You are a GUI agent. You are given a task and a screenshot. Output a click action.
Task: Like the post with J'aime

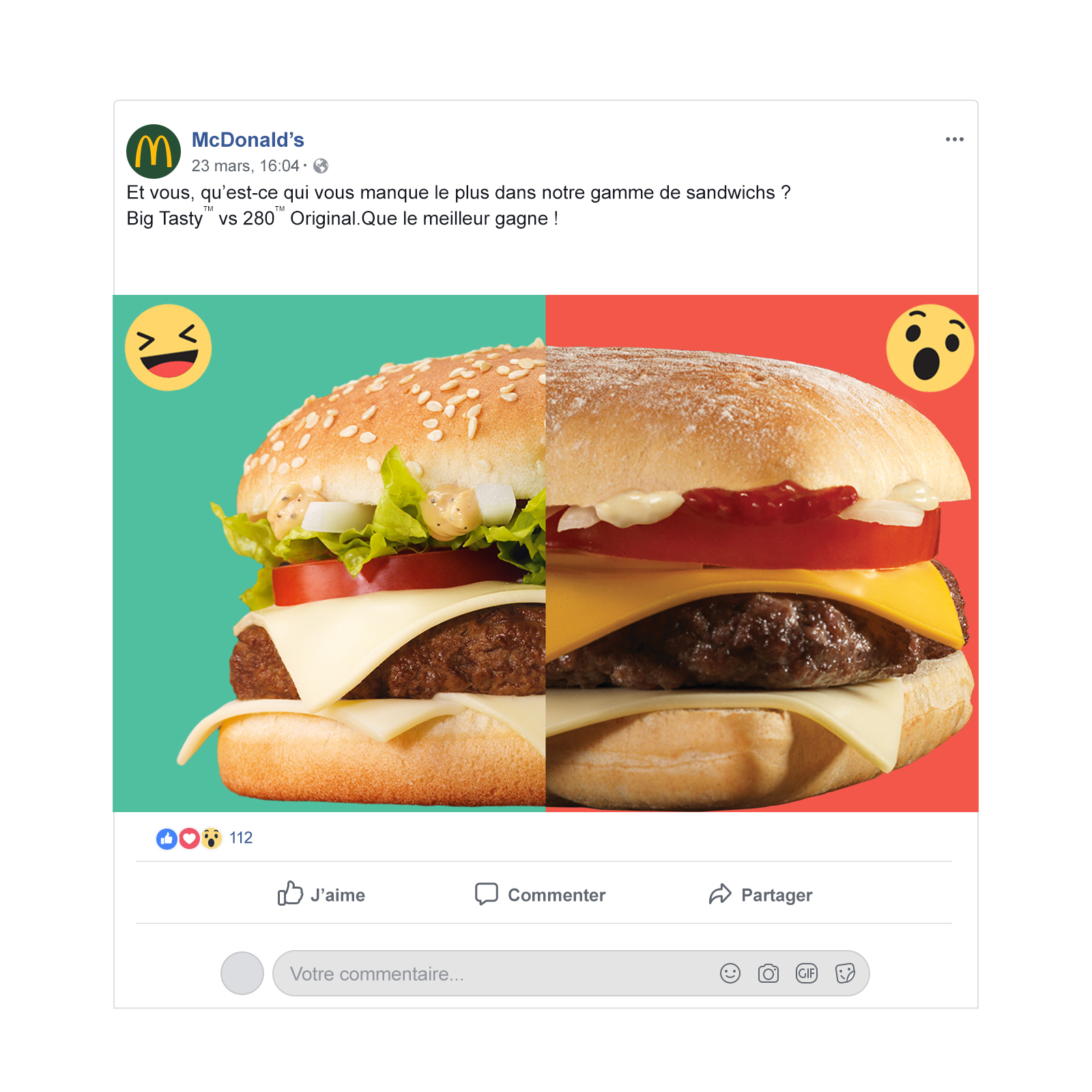tap(321, 894)
